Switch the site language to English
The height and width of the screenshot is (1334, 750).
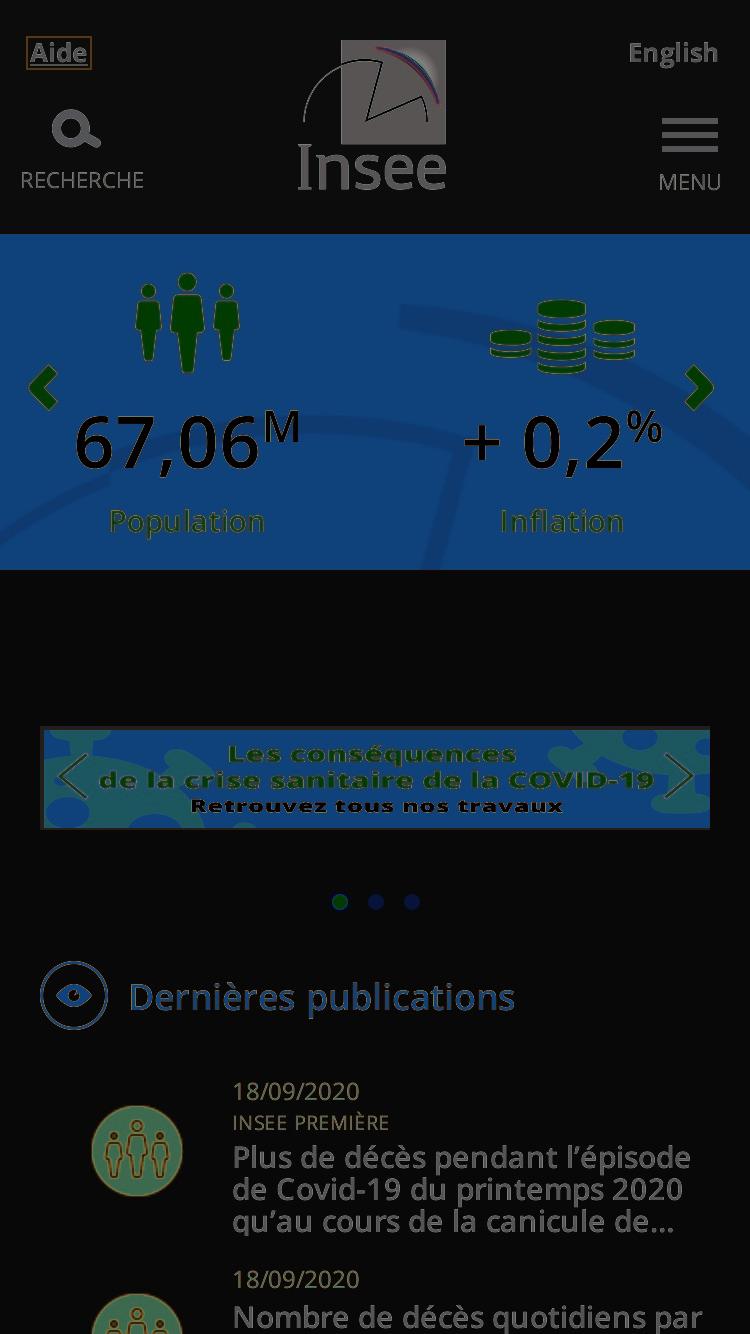pos(672,53)
